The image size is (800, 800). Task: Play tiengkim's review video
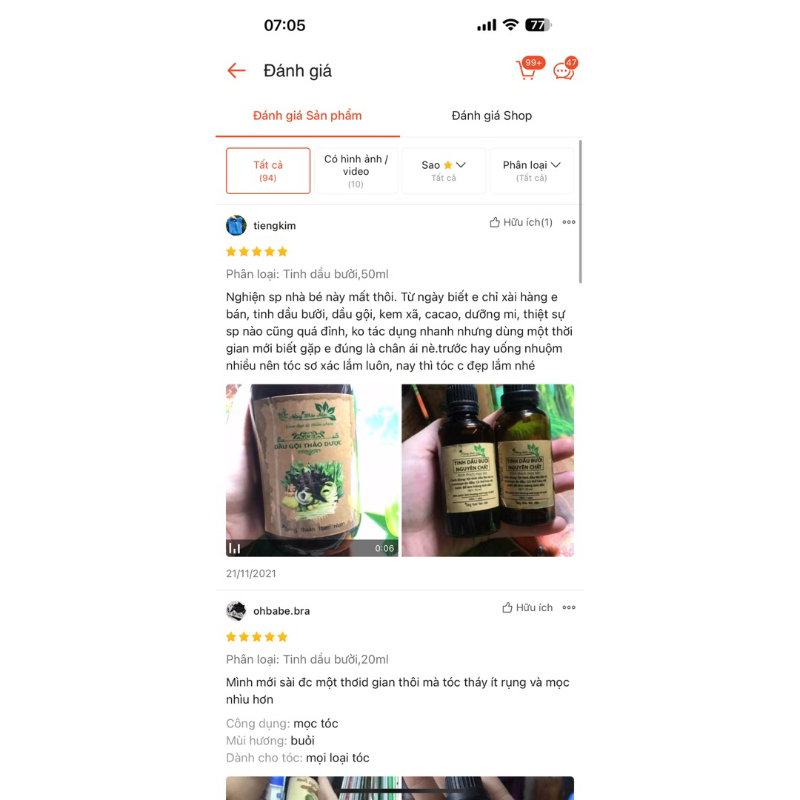coord(312,470)
